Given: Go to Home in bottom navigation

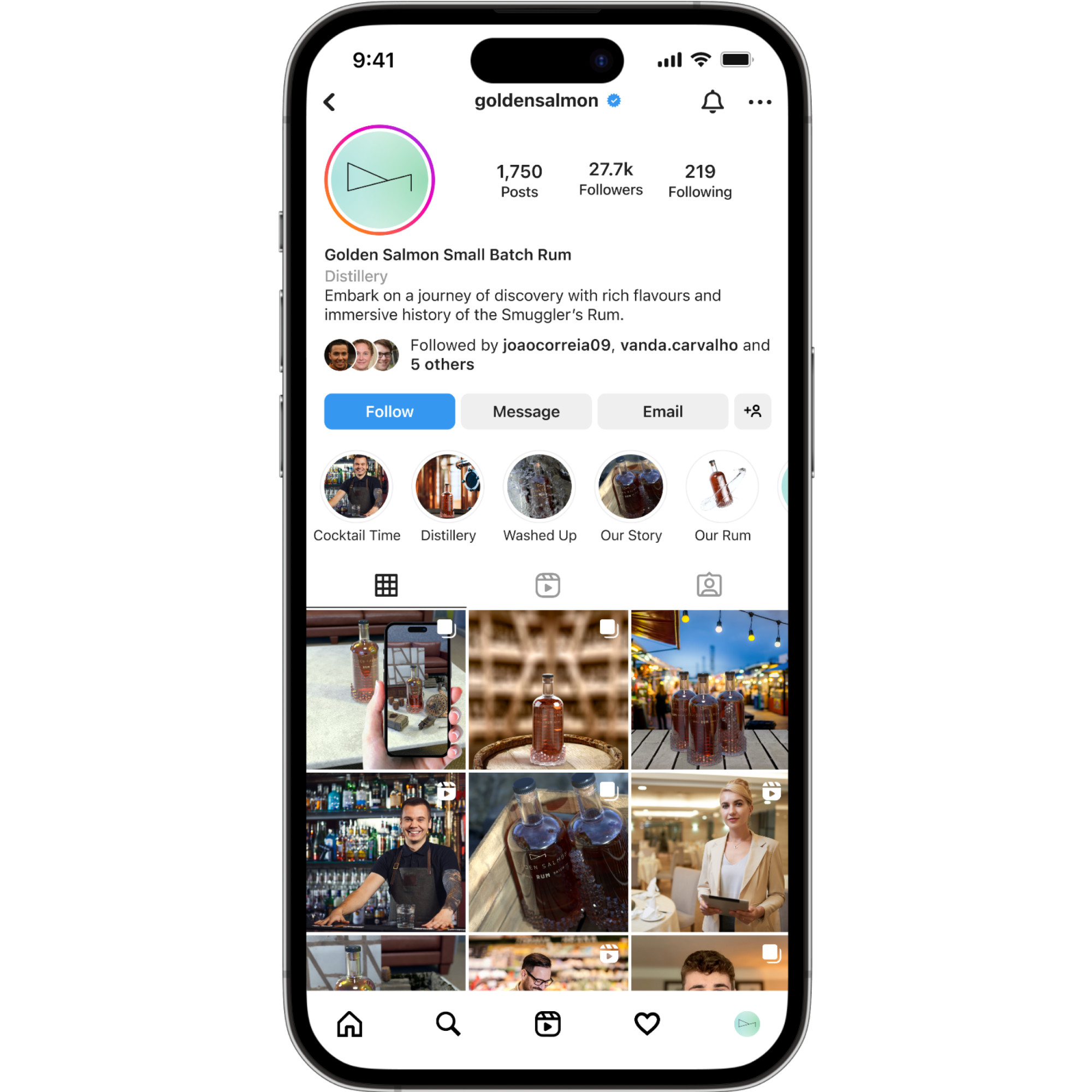Looking at the screenshot, I should [349, 1024].
